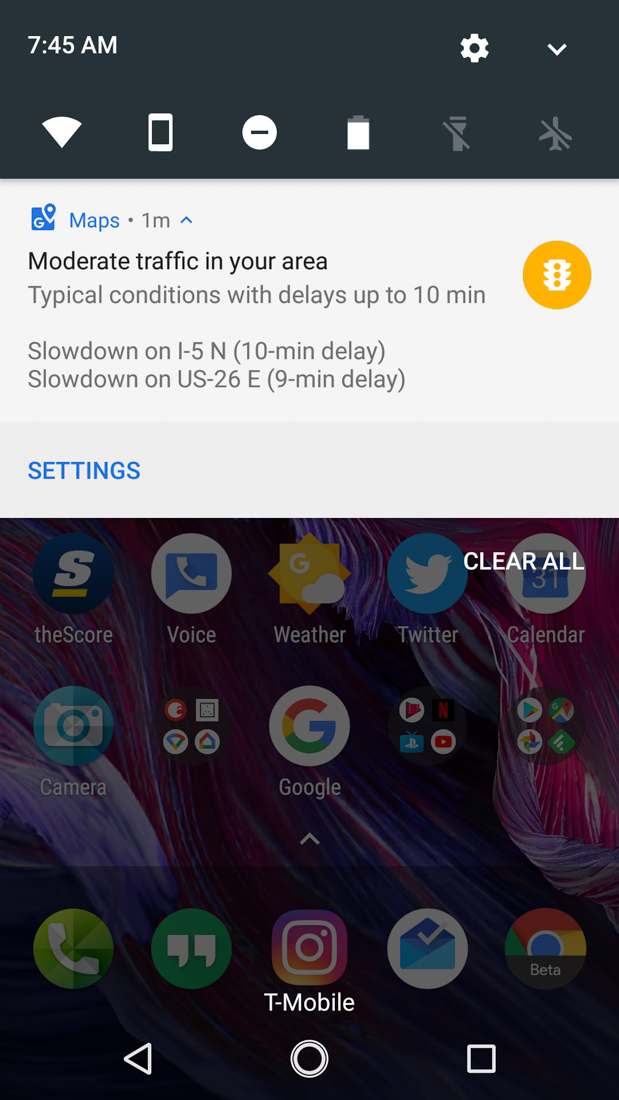Expand the quick settings panel chevron
619x1100 pixels.
(557, 49)
